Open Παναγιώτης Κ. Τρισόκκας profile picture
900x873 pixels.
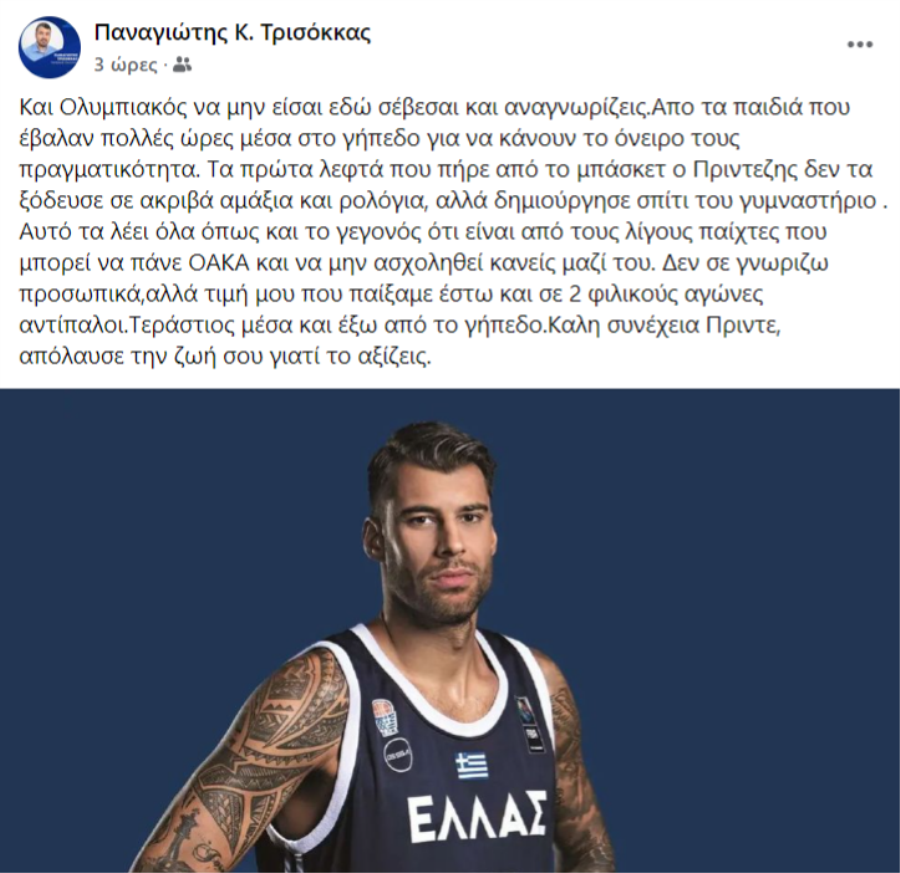50,47
